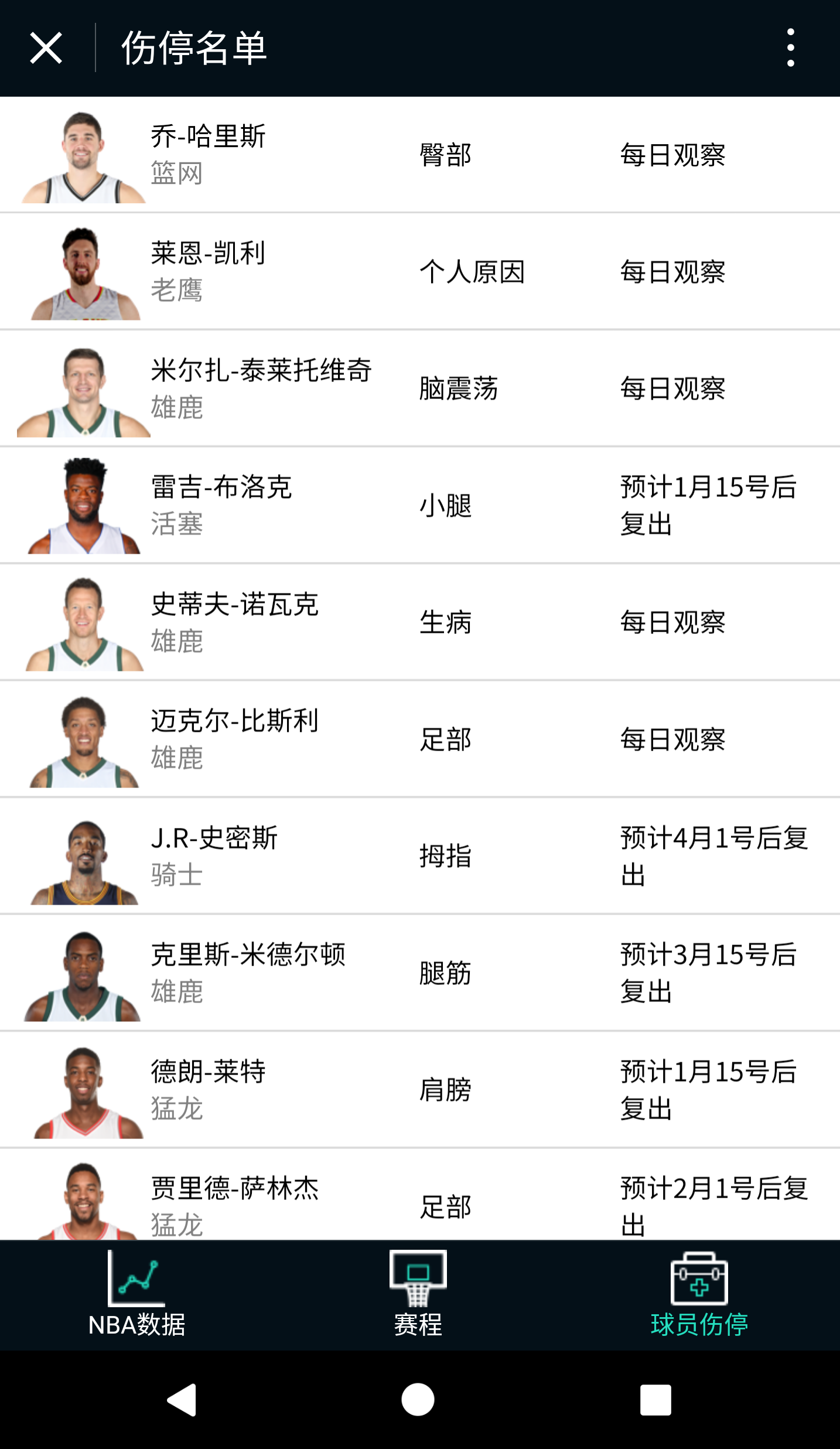Switch to the NBA数据 tab
The height and width of the screenshot is (1449, 840).
tap(137, 1295)
